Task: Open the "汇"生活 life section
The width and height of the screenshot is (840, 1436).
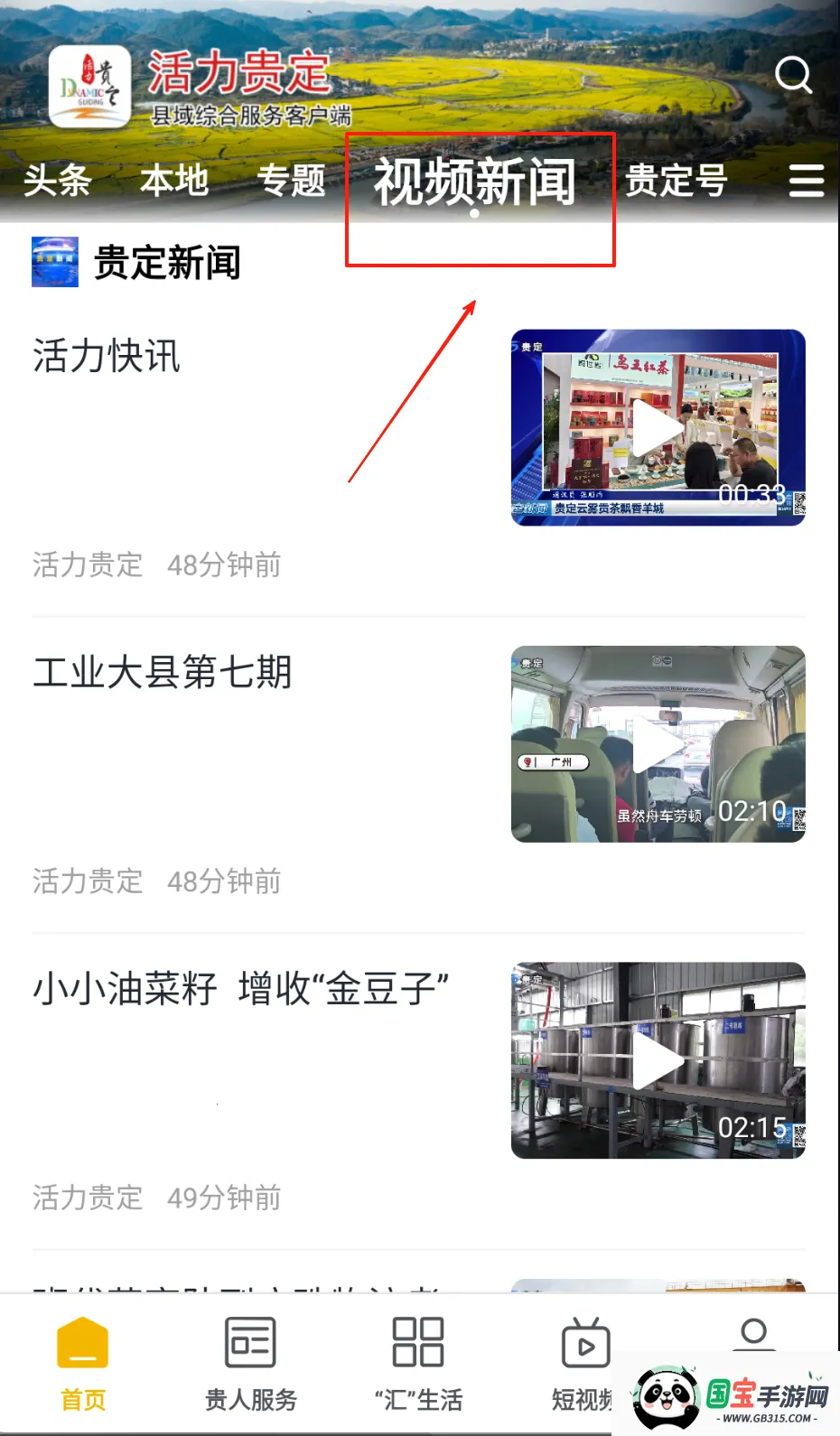Action: (x=416, y=1364)
